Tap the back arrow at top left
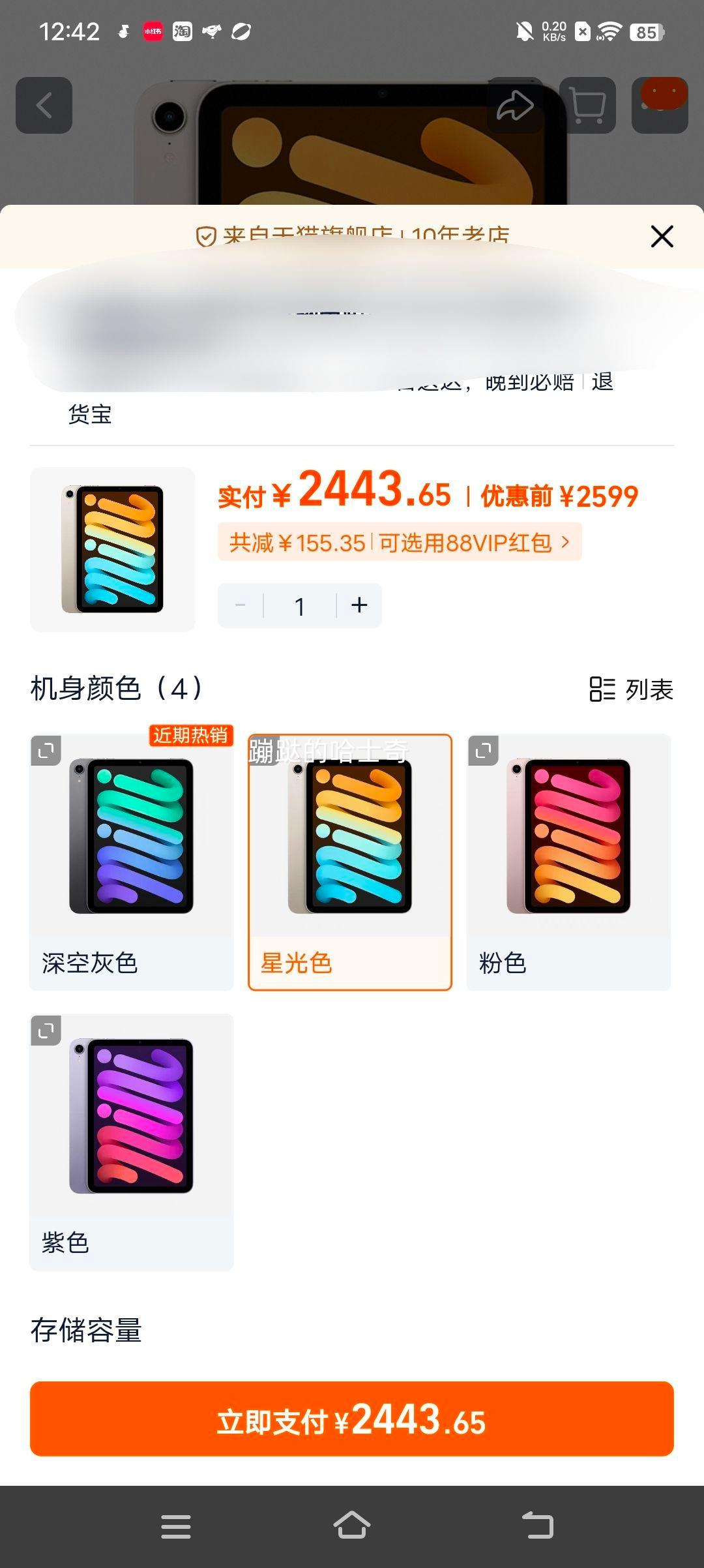704x1568 pixels. click(44, 104)
